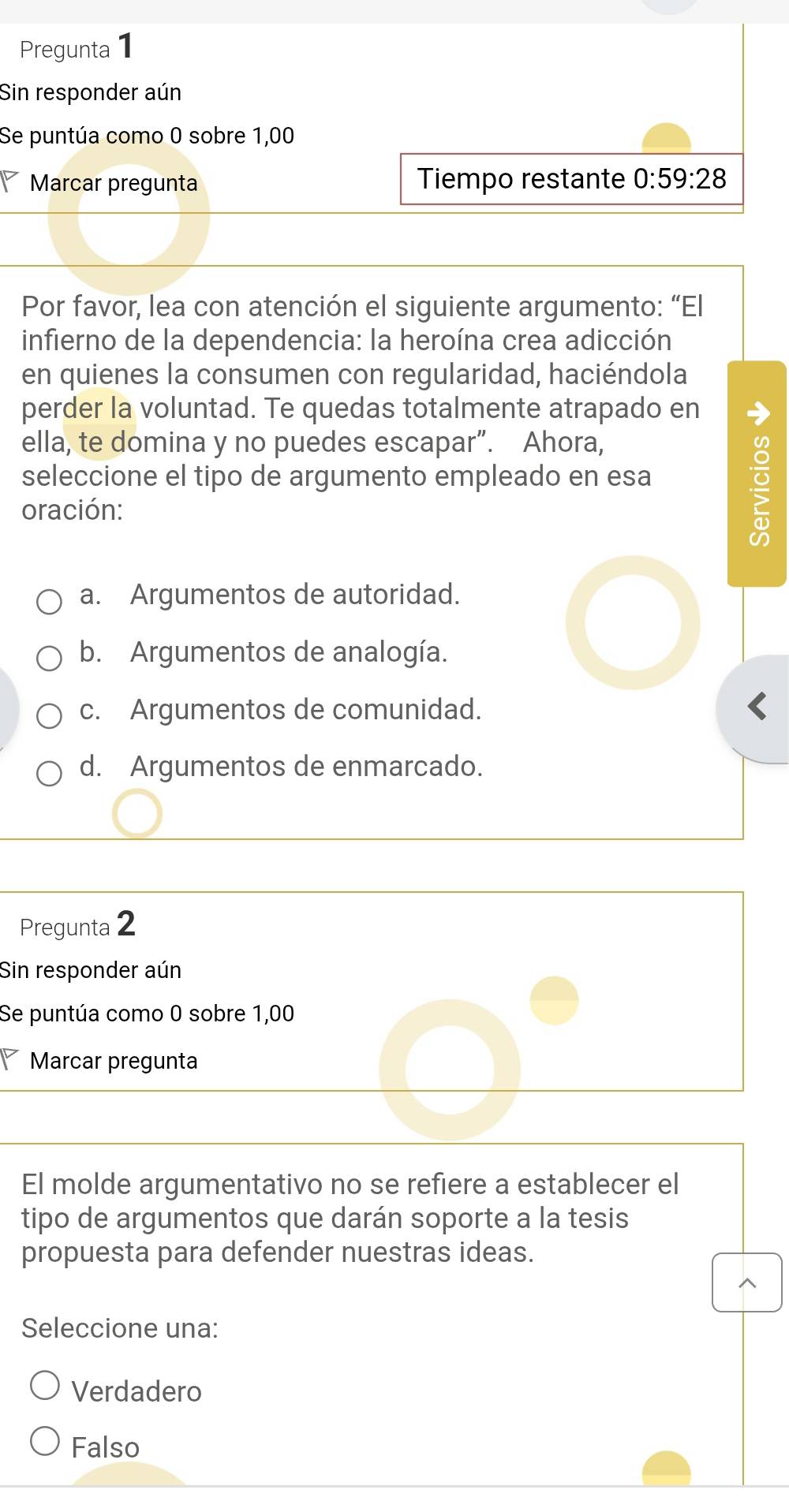Switch to the Pregunta 1 section
789x1512 pixels.
(x=77, y=49)
